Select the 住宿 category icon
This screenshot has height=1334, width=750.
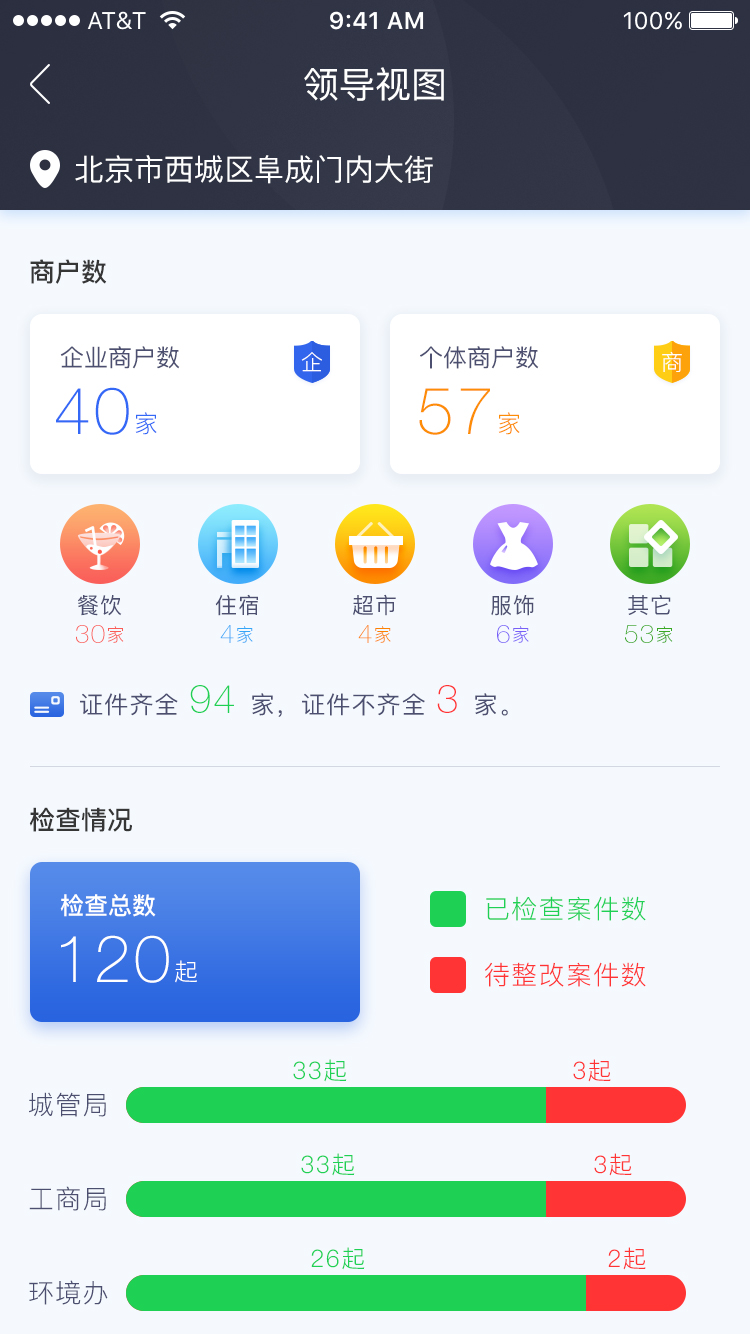click(x=237, y=544)
